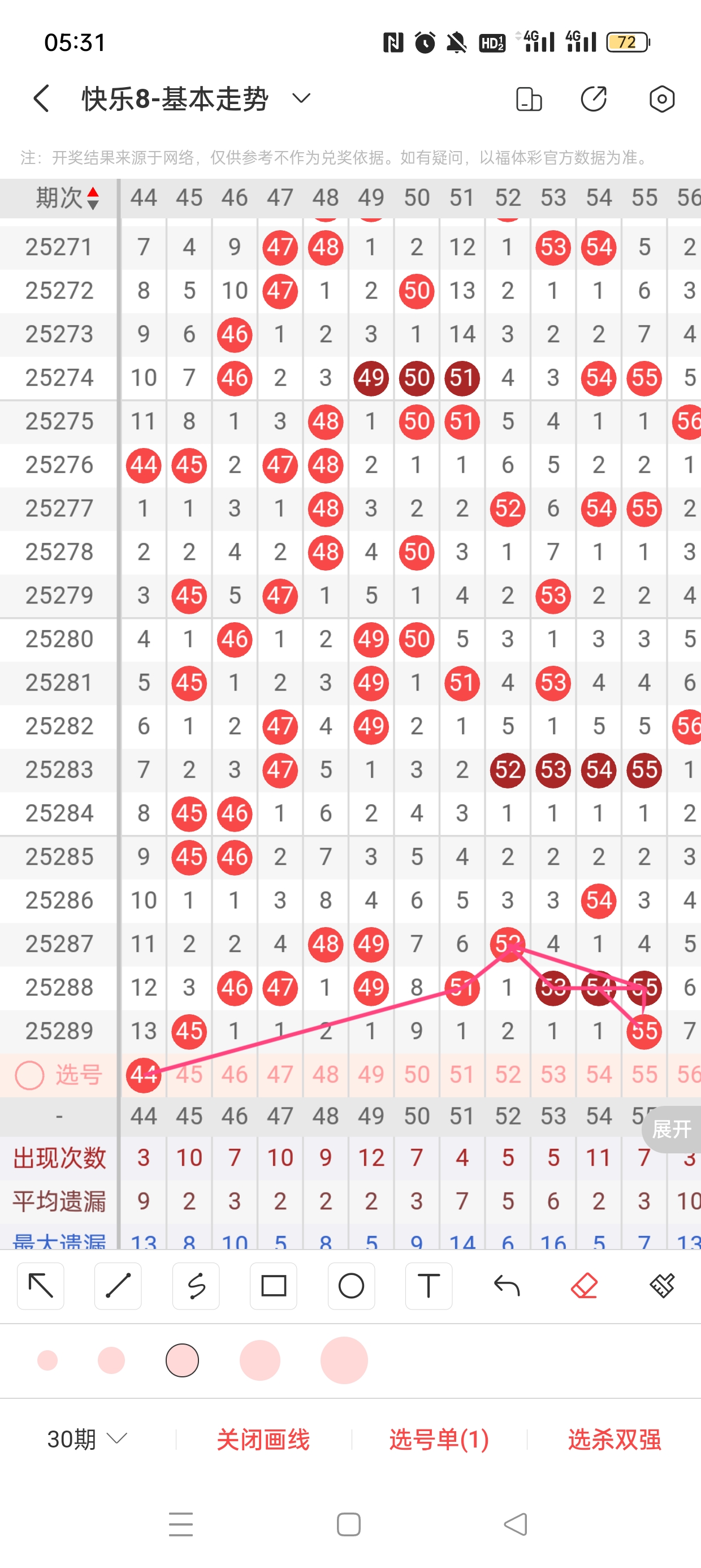
Task: Select number 50 in the 选号 row
Action: pyautogui.click(x=416, y=1074)
